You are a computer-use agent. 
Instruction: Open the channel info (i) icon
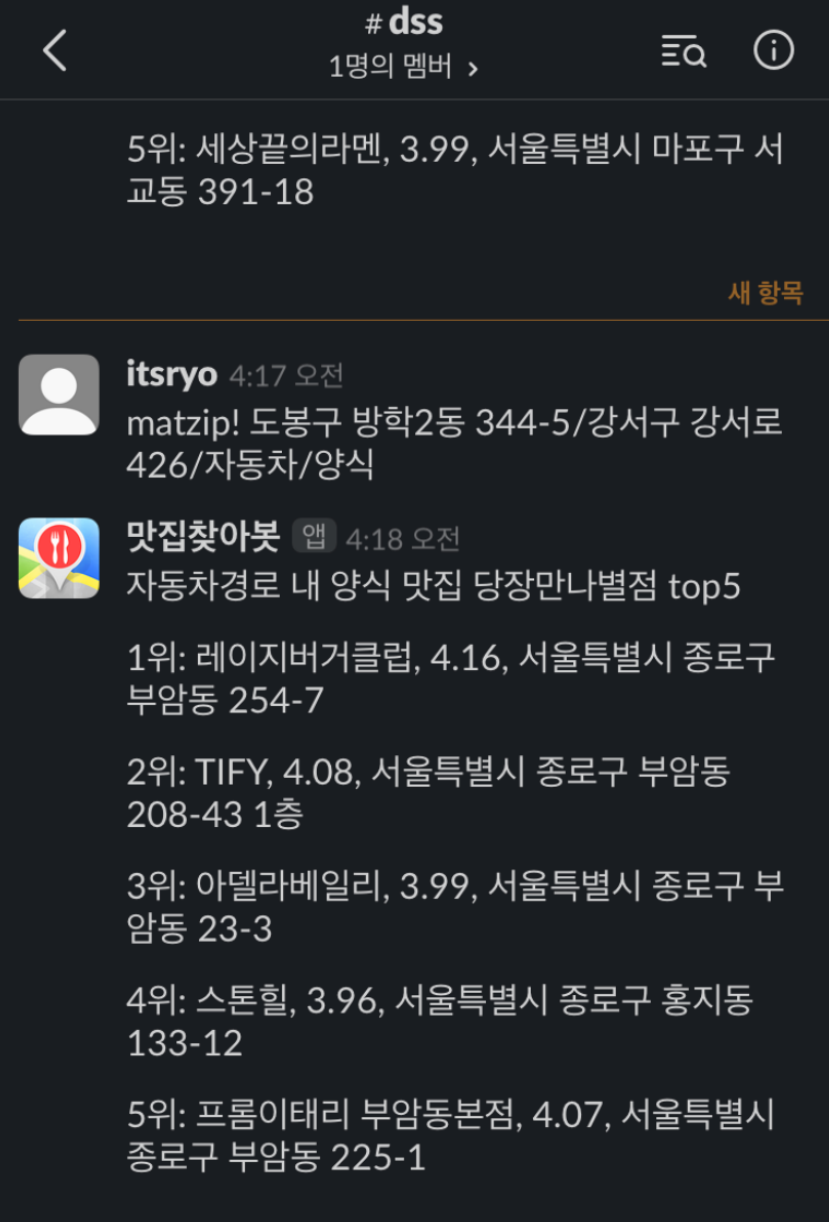775,49
